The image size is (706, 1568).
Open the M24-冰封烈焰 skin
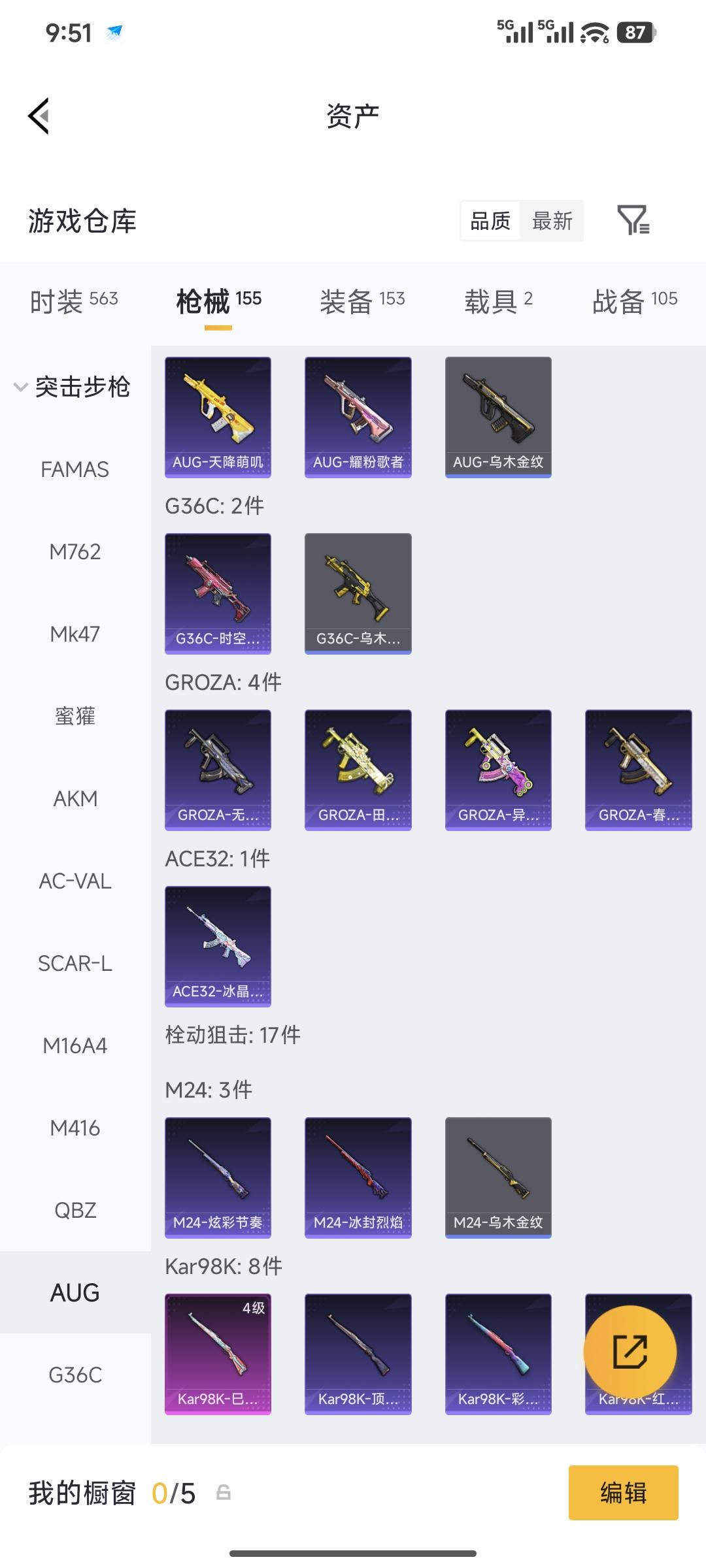358,1177
